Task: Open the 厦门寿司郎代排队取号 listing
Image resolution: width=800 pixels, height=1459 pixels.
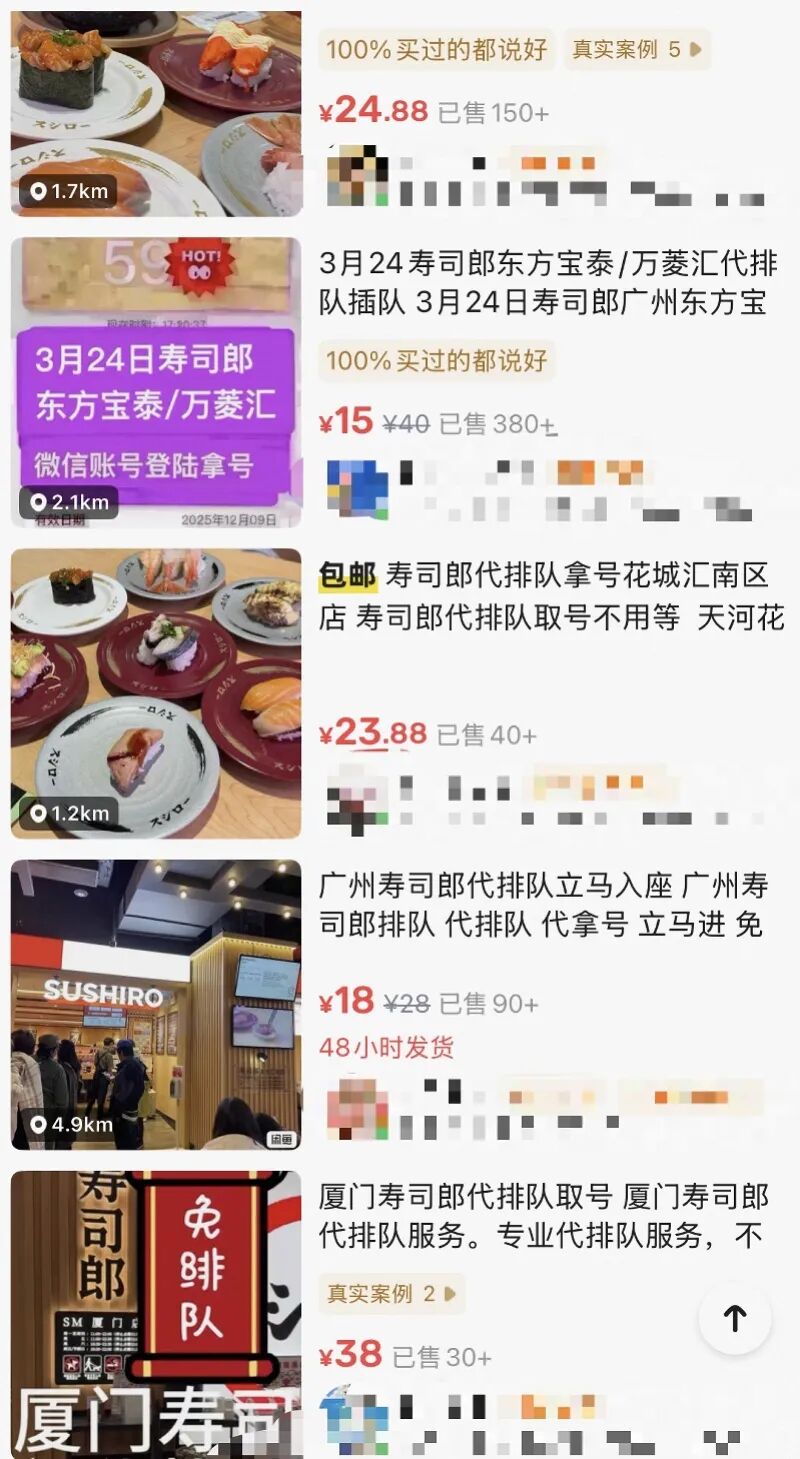Action: 543,1215
